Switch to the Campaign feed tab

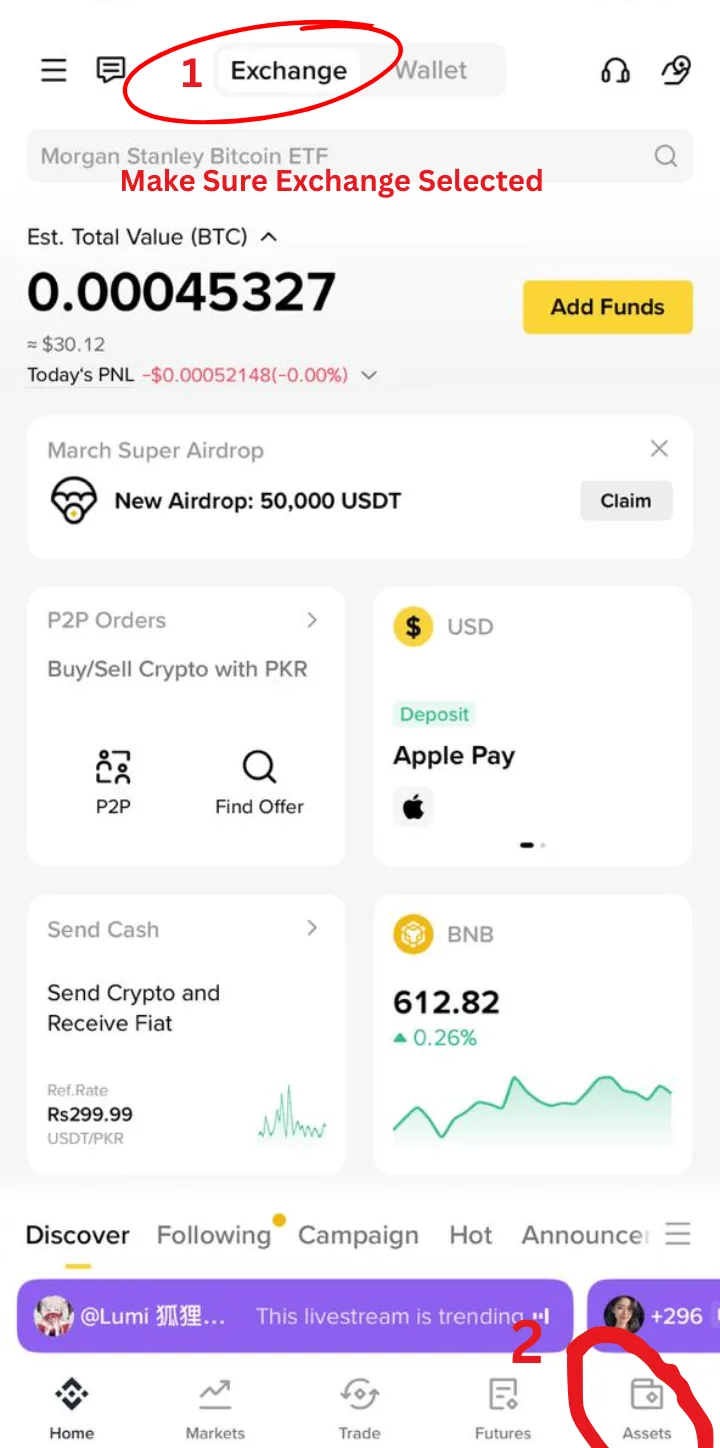358,1235
